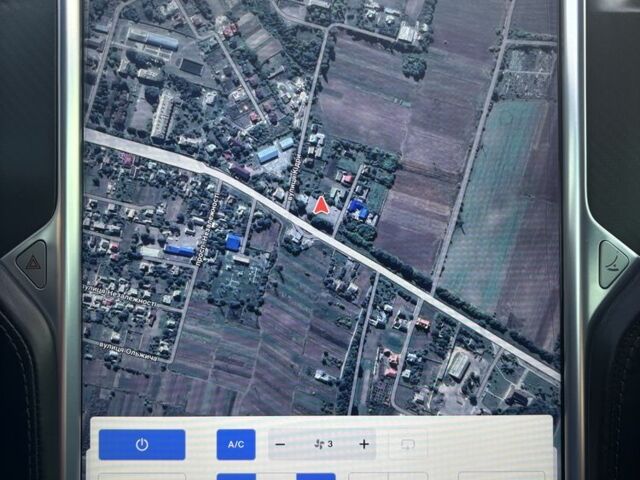640x480 pixels.
Task: Turn off climate with the power button
Action: (142, 444)
